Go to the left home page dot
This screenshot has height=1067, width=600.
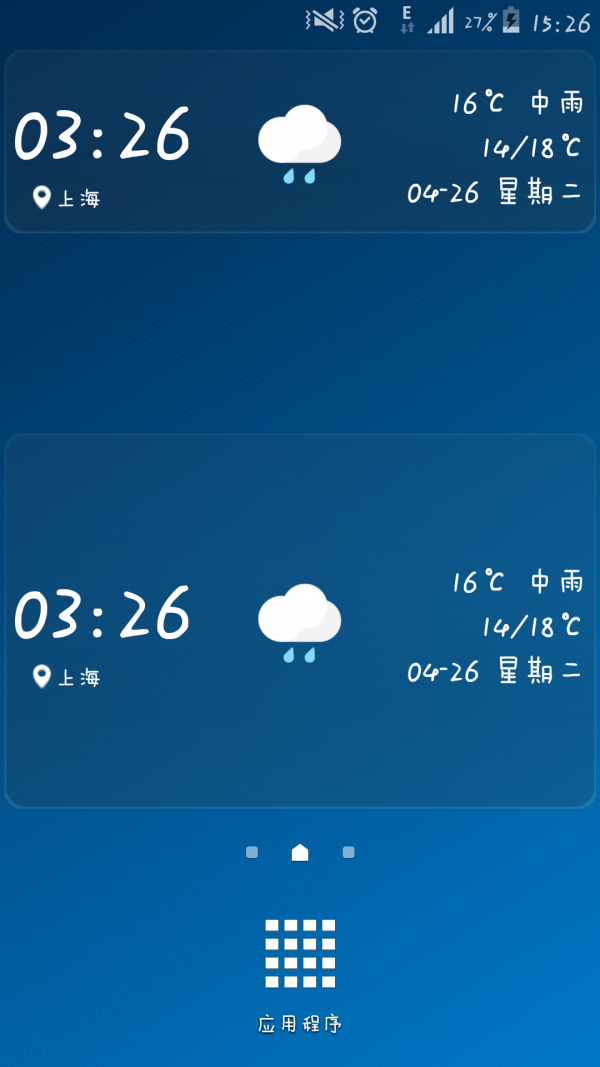(252, 852)
